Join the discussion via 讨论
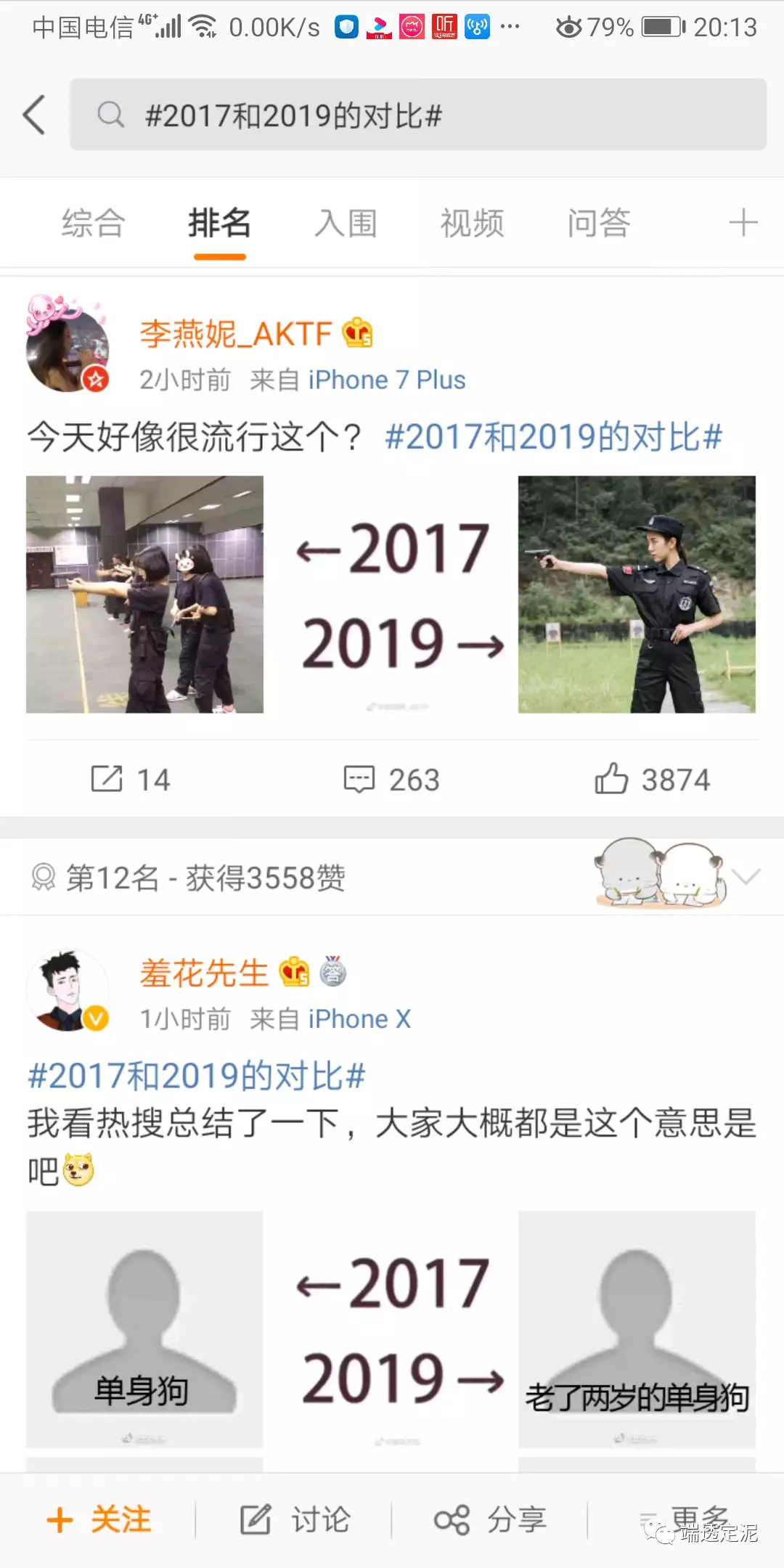The image size is (784, 1568). click(295, 1519)
